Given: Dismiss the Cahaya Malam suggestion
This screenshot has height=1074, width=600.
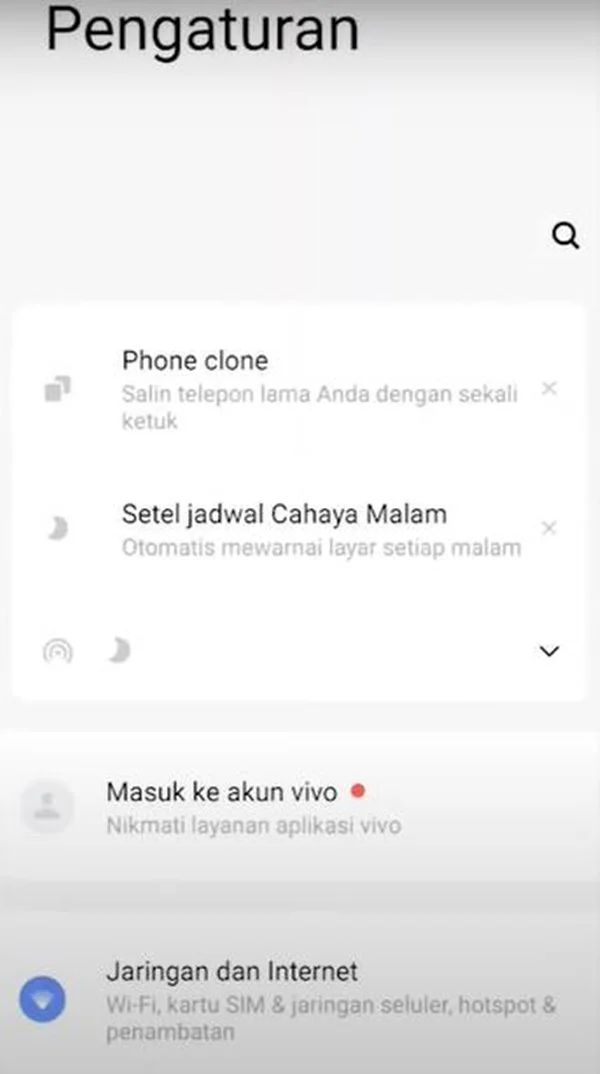Looking at the screenshot, I should (x=549, y=528).
